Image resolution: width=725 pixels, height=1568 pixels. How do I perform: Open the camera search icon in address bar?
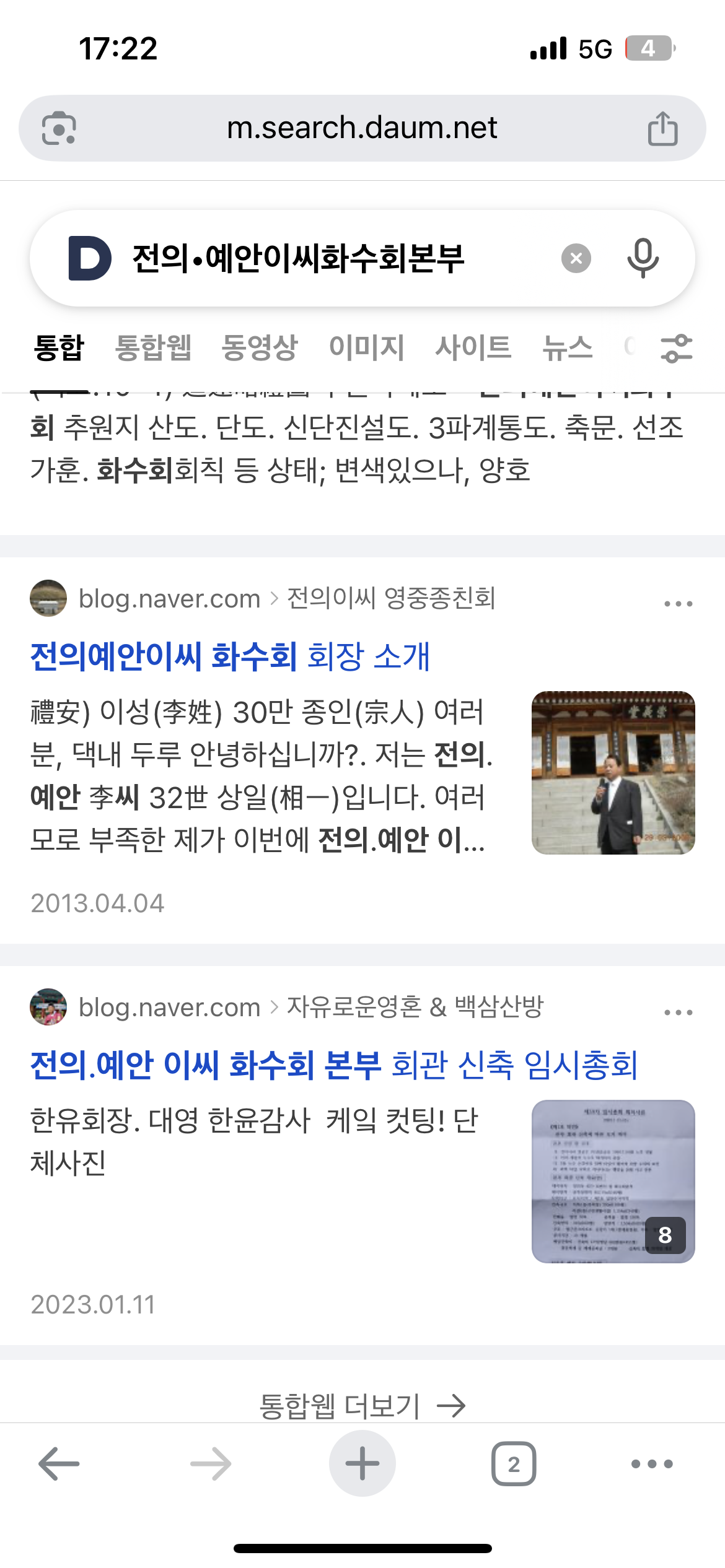click(59, 128)
